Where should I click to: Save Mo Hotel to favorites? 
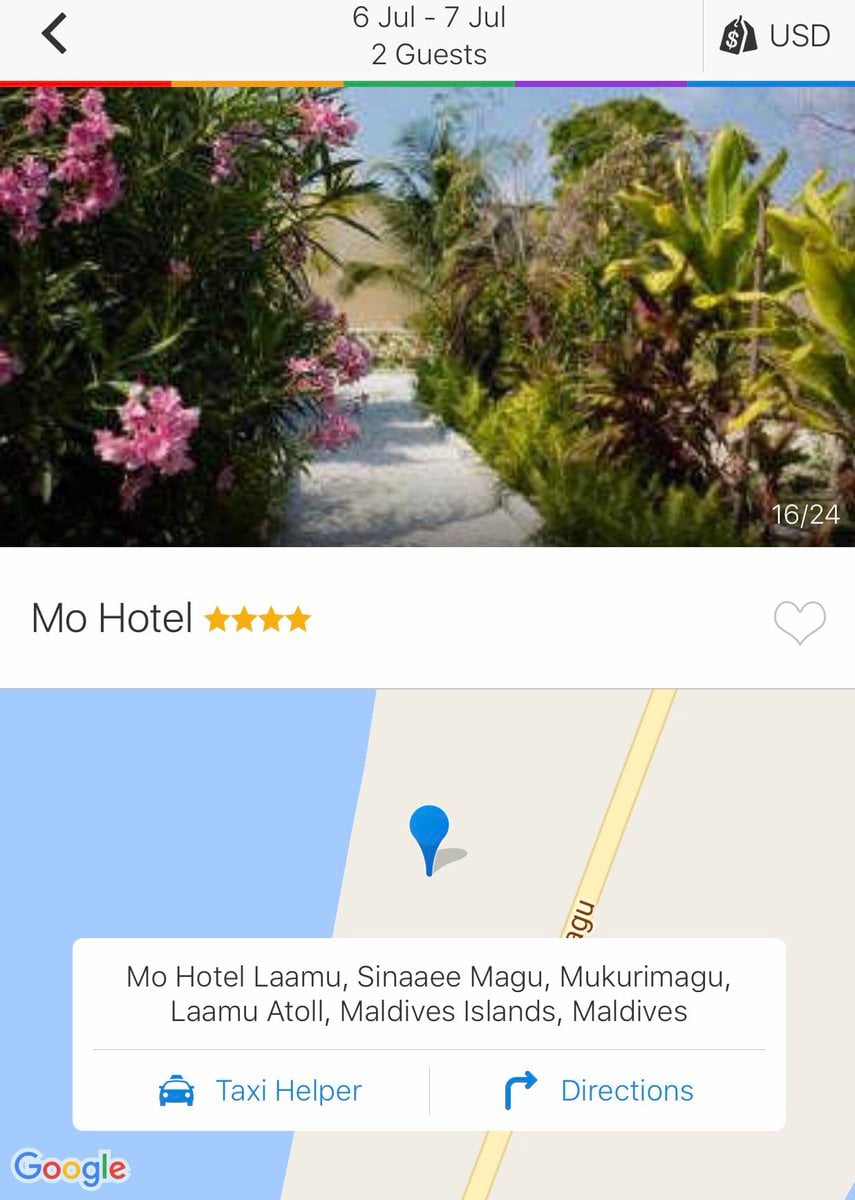[x=799, y=622]
